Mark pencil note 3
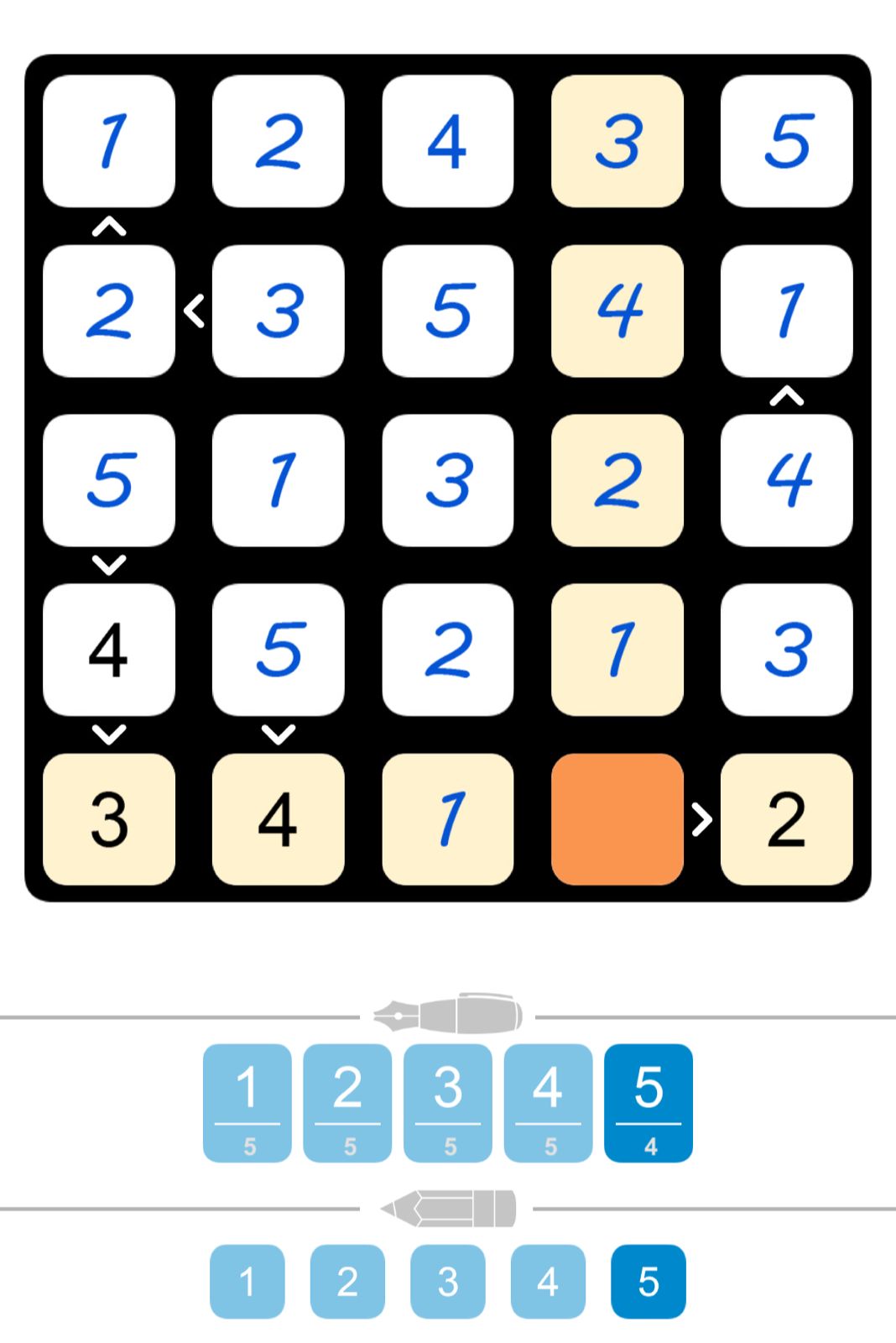 tap(448, 1281)
